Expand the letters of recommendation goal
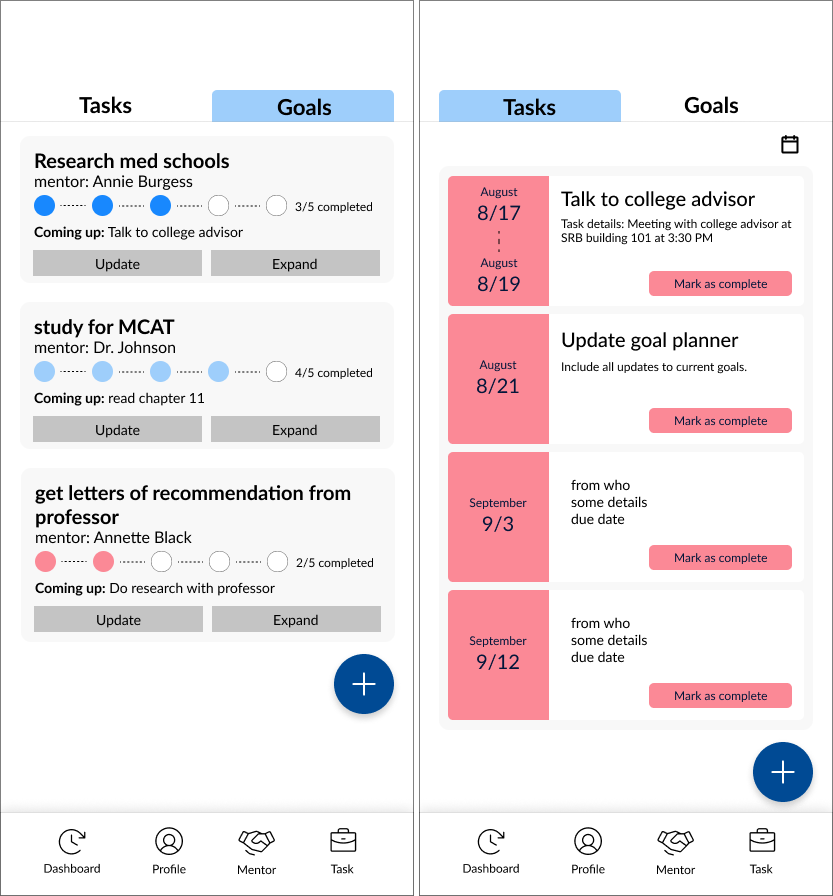This screenshot has width=833, height=896. (x=296, y=619)
